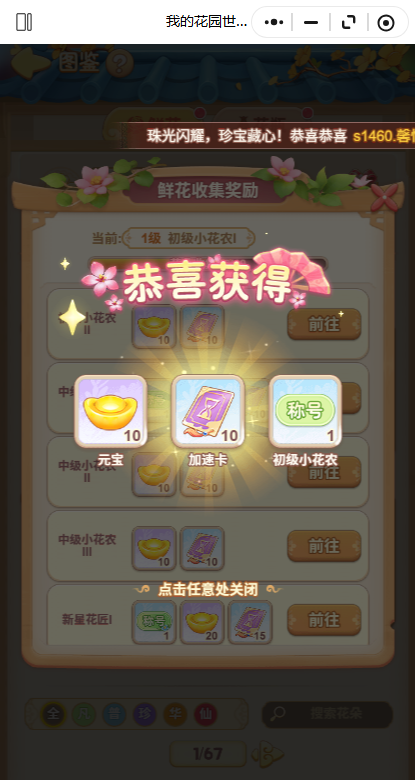Tap '点击任意处关闭' to dismiss the reward
The width and height of the screenshot is (415, 780).
(x=208, y=590)
